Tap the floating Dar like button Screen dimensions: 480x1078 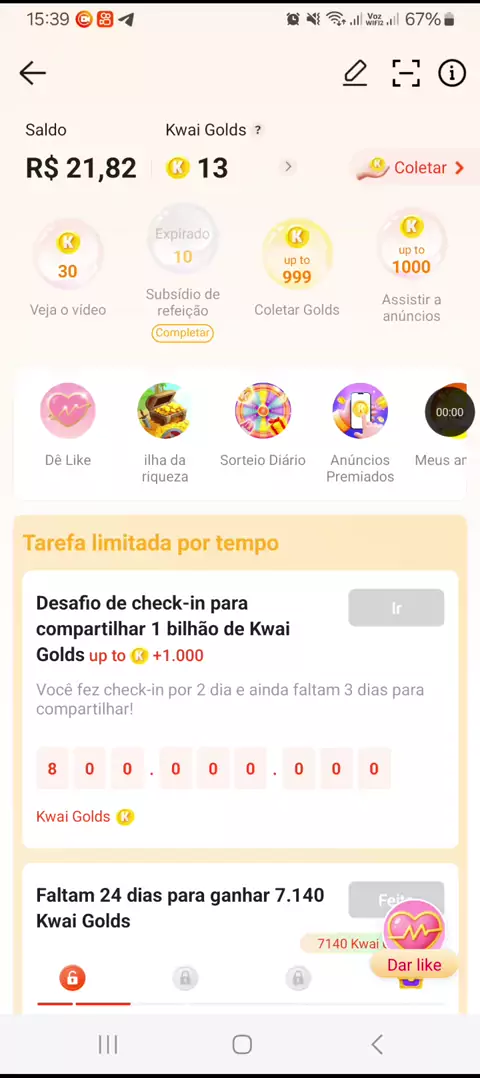[414, 942]
